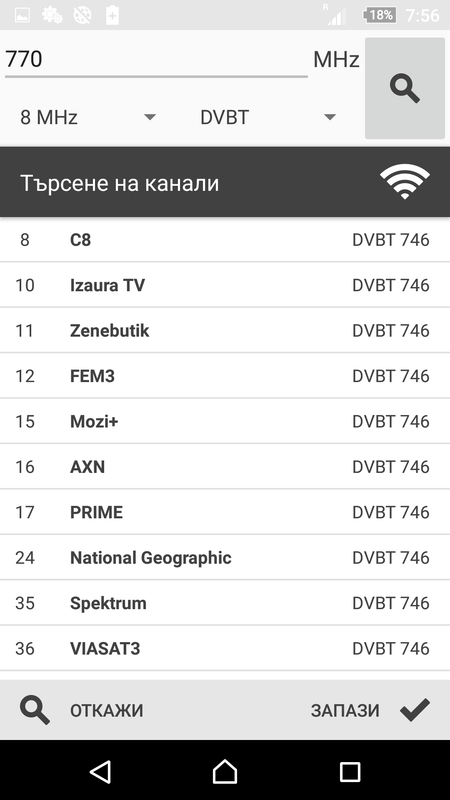The width and height of the screenshot is (450, 800).
Task: Expand the DVBT standard dropdown
Action: pyautogui.click(x=268, y=117)
